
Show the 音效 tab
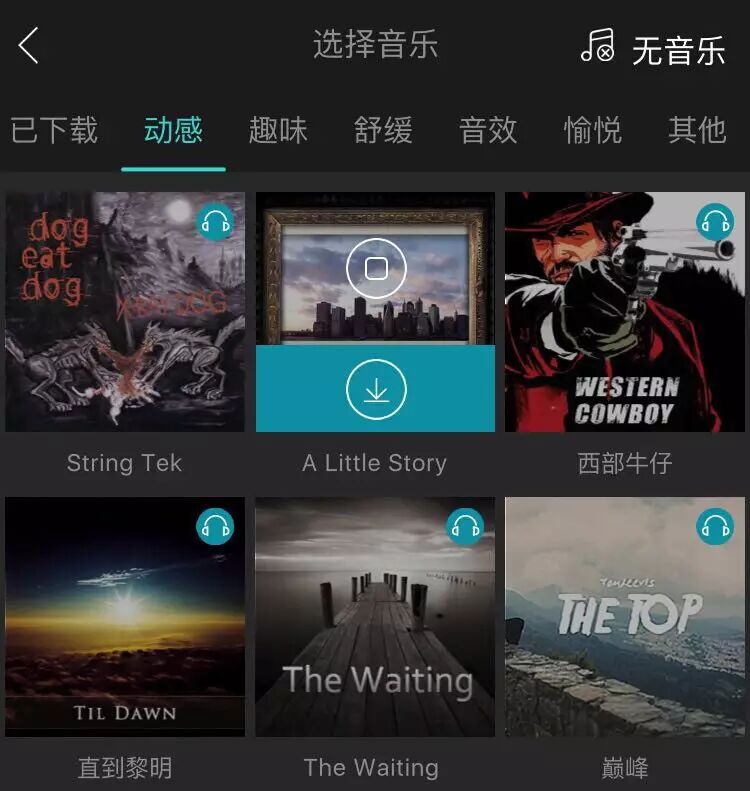point(488,130)
